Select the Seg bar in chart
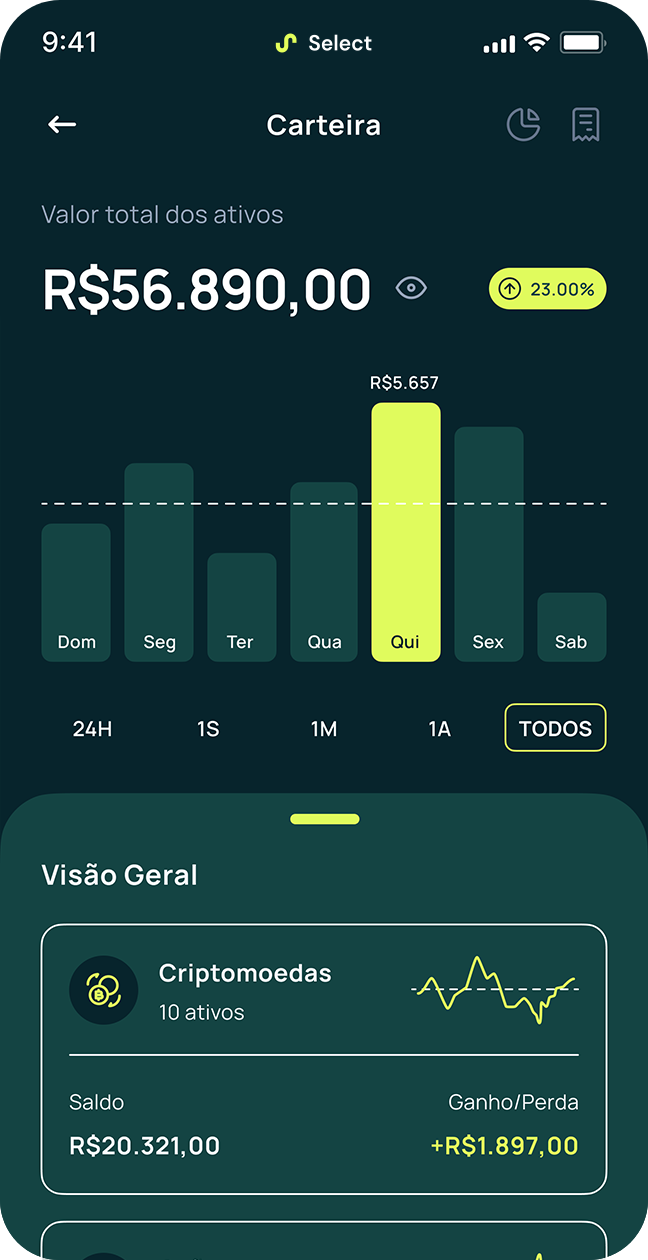The height and width of the screenshot is (1260, 648). click(159, 562)
